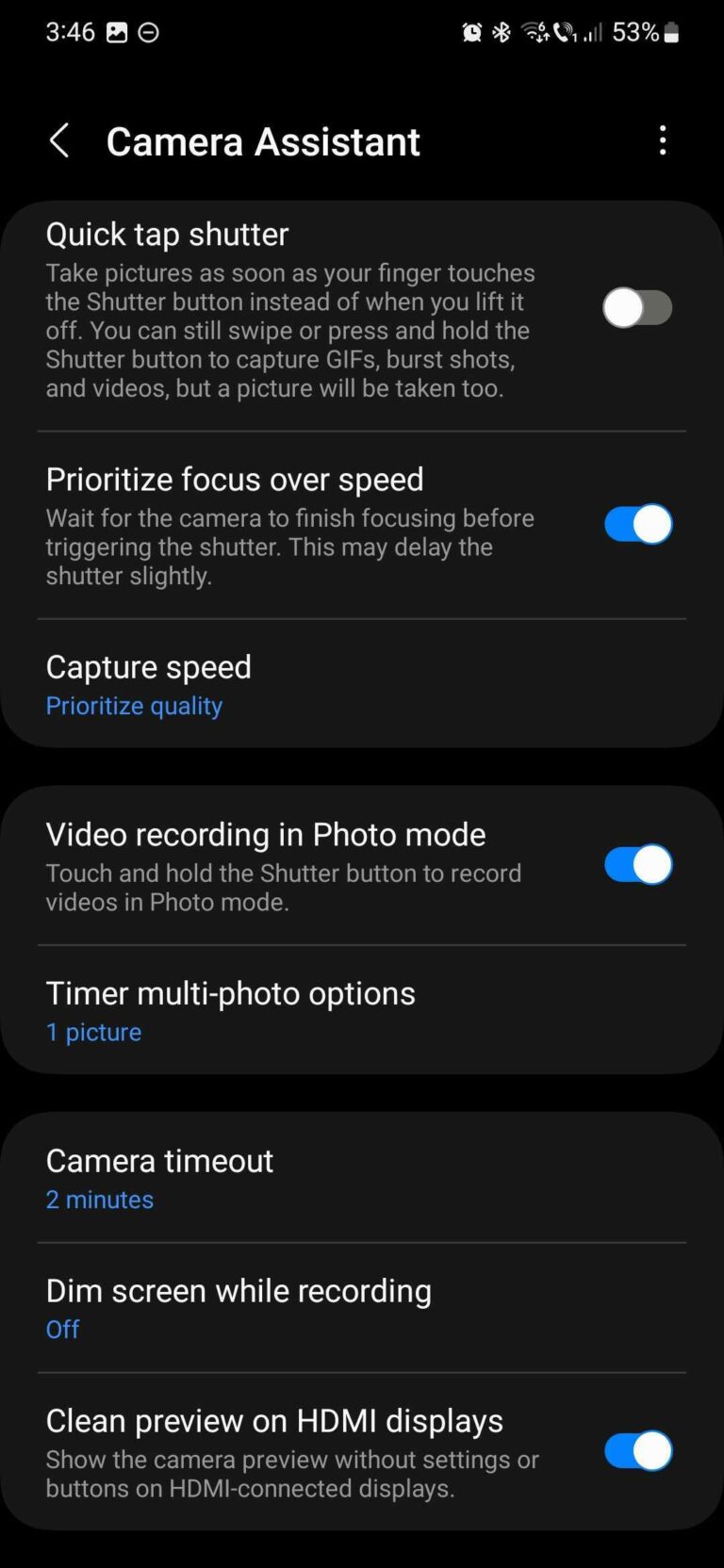Screen dimensions: 724x1568
Task: Tap the 1 picture value link
Action: pos(93,1032)
